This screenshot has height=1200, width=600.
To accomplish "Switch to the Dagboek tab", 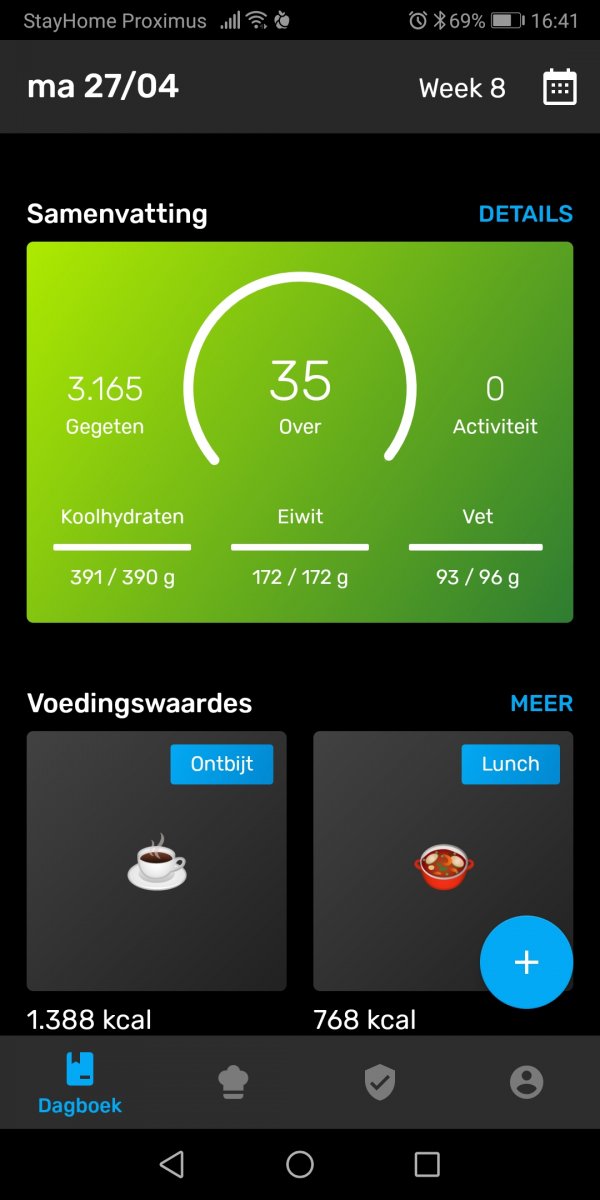I will [x=80, y=1083].
